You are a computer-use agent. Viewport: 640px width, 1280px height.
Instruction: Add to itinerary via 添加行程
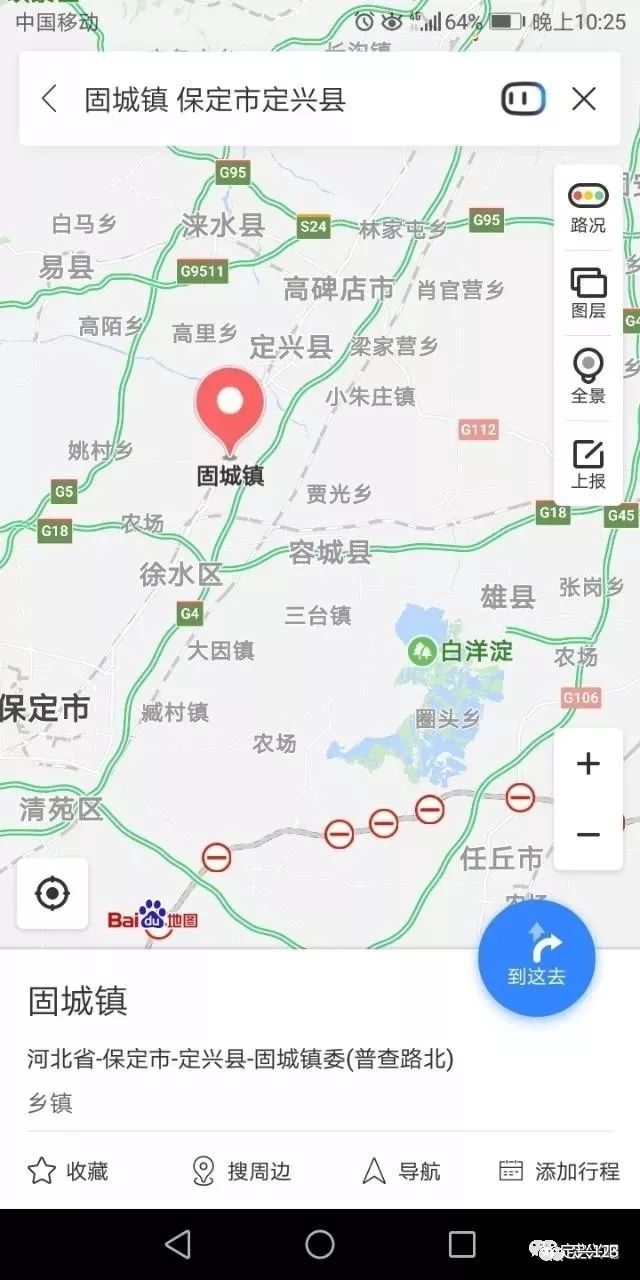coord(559,1171)
